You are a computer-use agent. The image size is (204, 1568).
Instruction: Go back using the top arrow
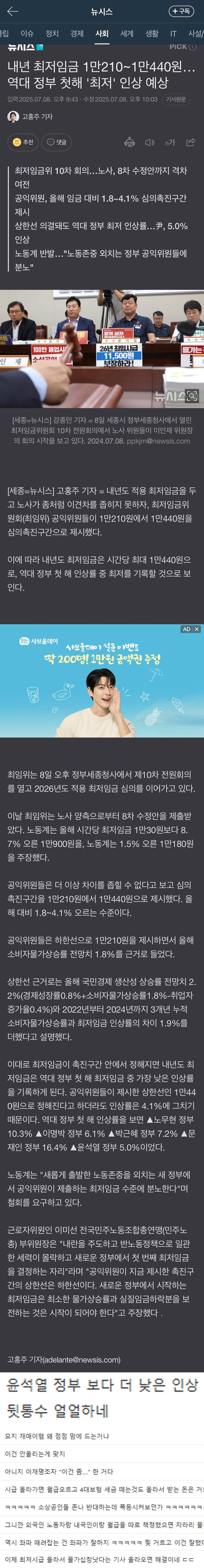pyautogui.click(x=13, y=11)
